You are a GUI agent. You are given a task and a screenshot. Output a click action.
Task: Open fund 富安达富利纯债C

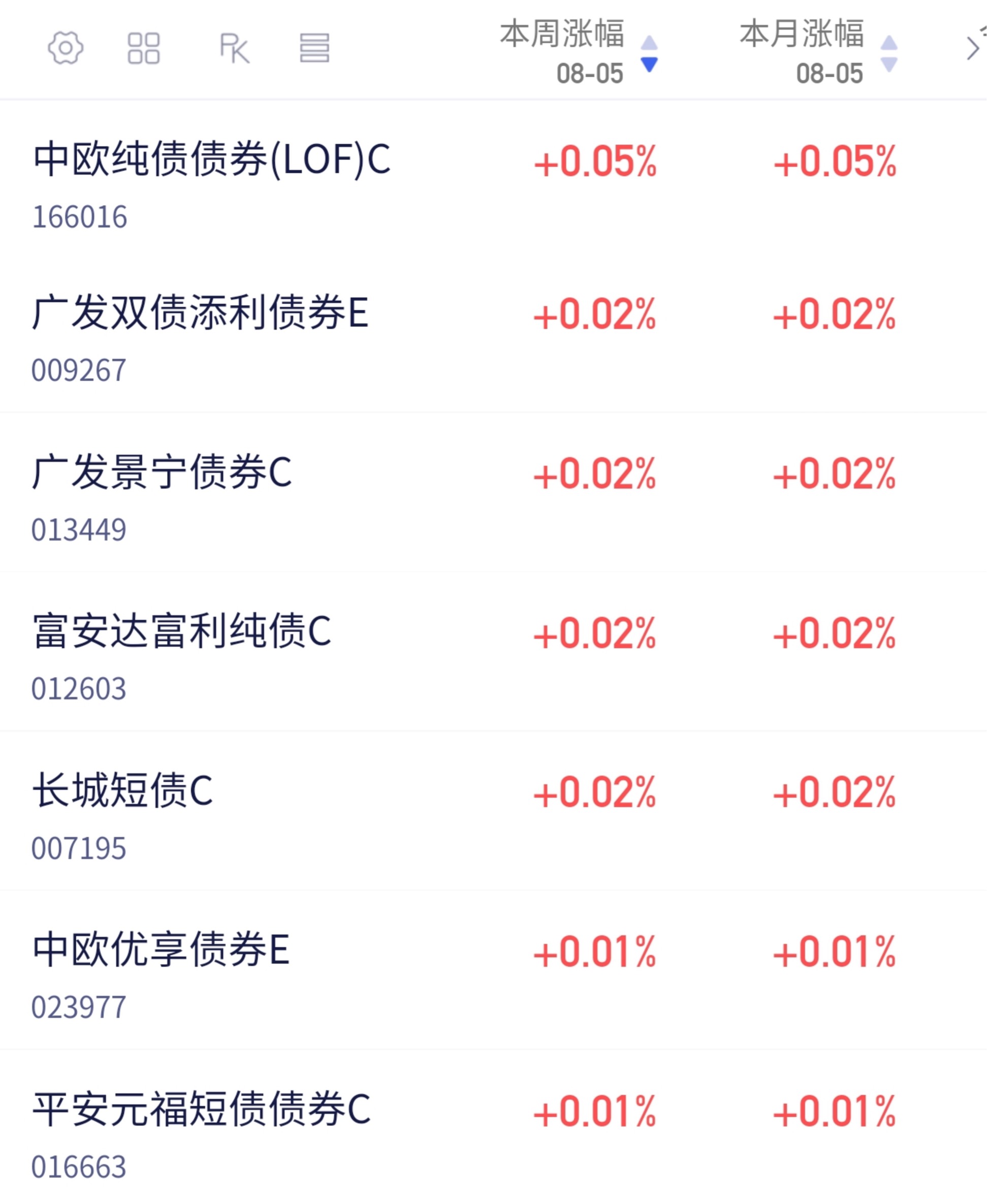coord(494,652)
